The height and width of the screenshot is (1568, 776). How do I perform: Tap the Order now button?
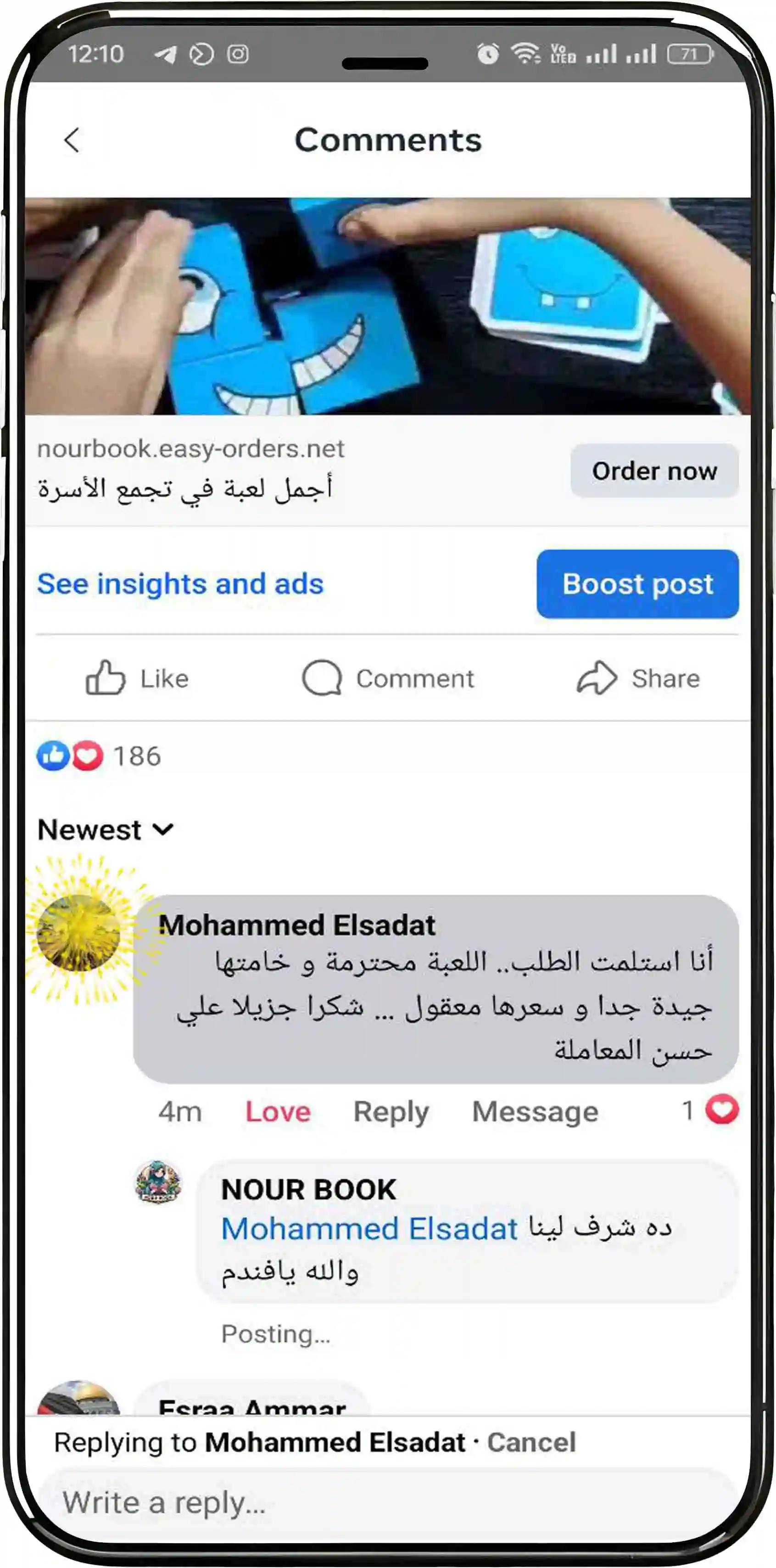click(653, 470)
